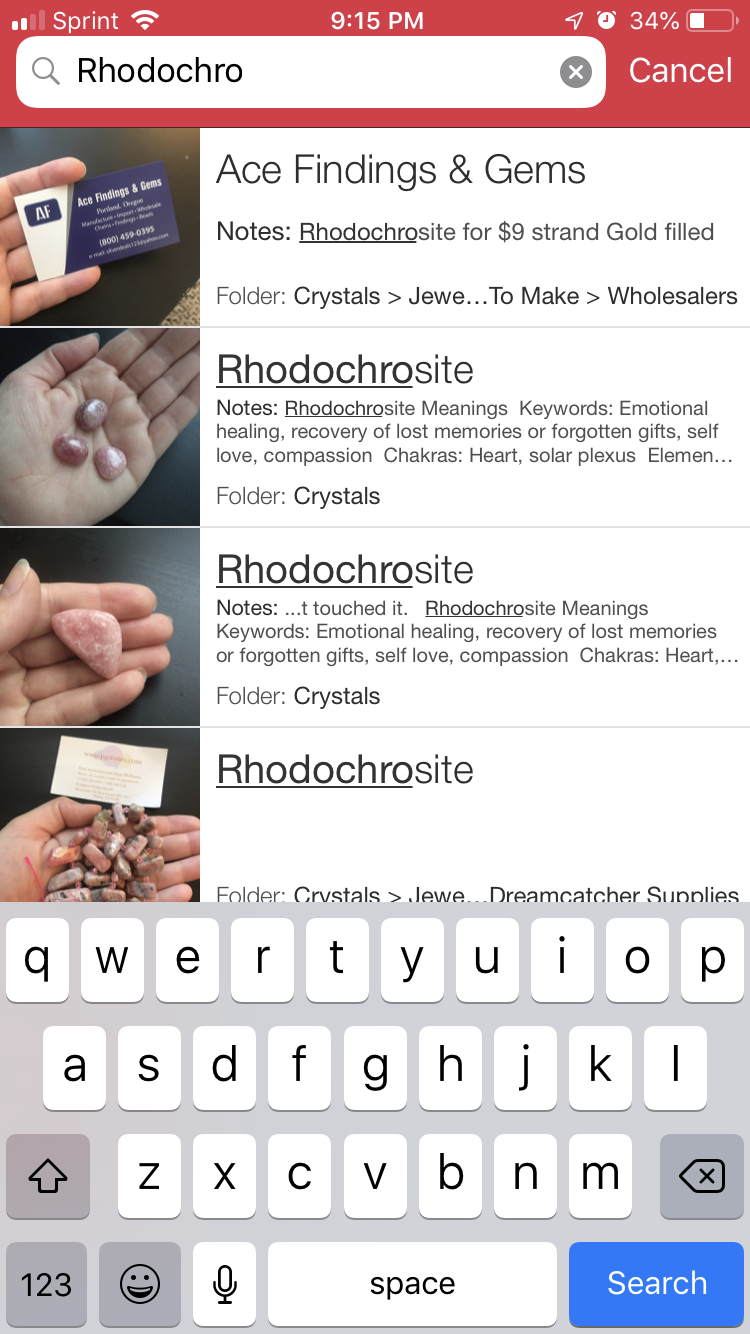Screen dimensions: 750x1334
Task: Hit the blue Search key
Action: (657, 1283)
